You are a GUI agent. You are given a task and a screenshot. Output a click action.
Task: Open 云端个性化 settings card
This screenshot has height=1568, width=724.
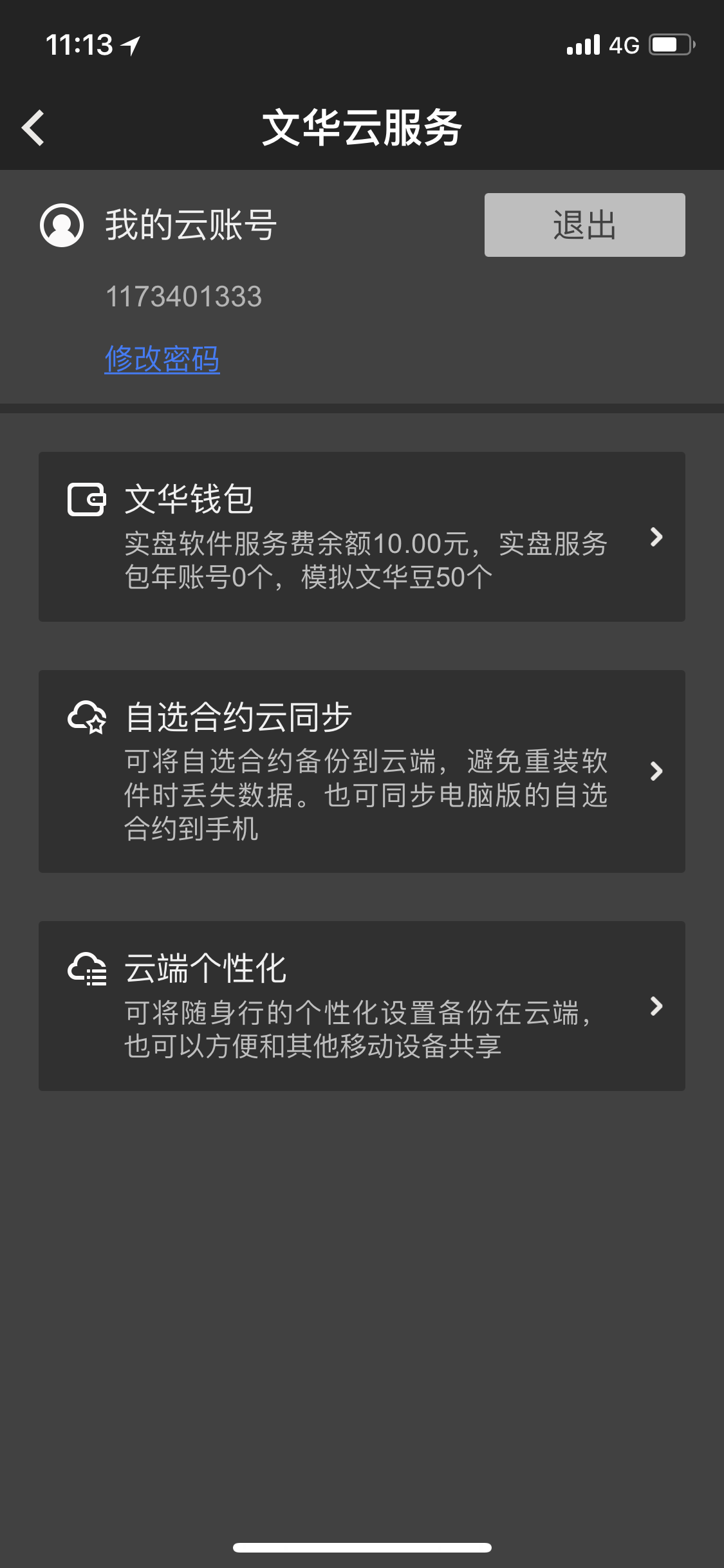(x=362, y=1005)
